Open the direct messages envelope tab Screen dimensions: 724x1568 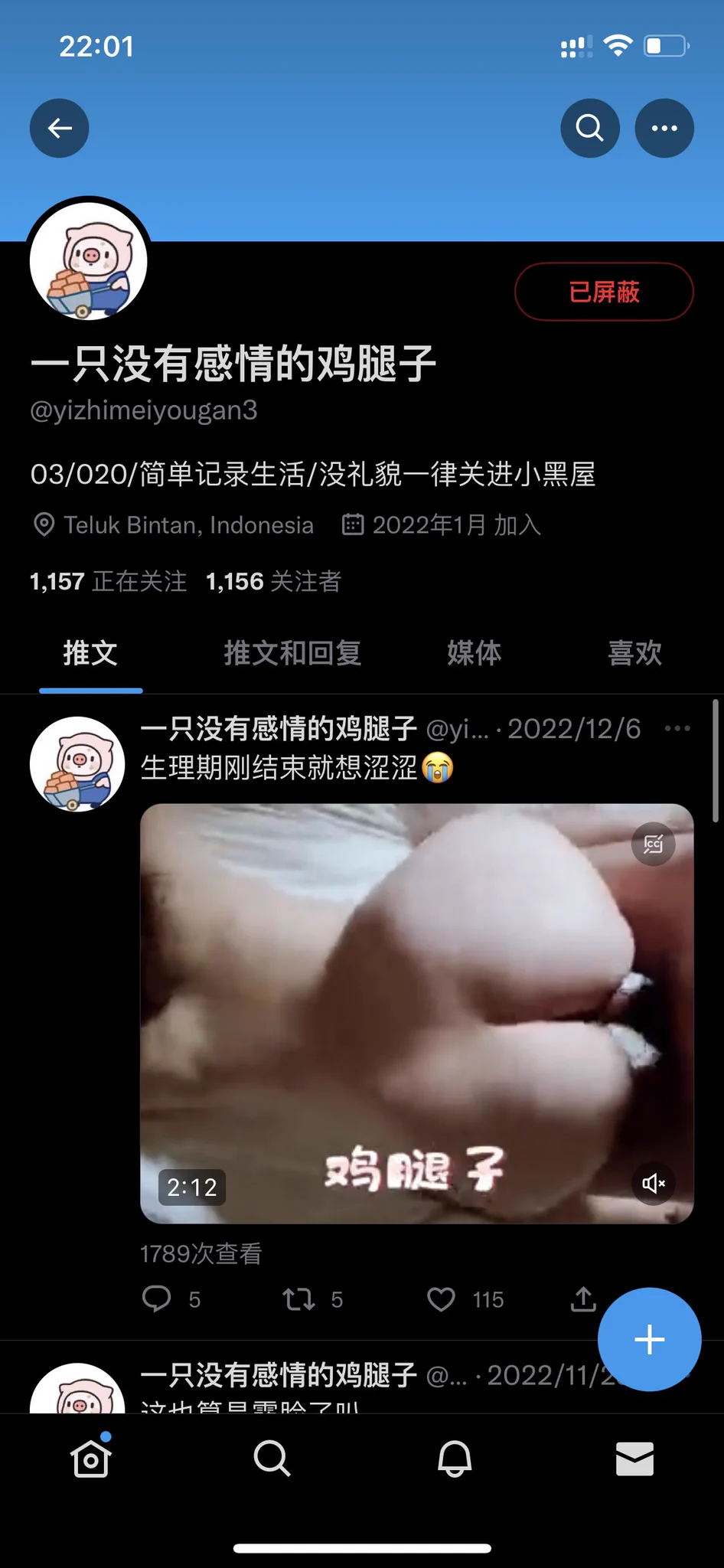[x=634, y=1459]
